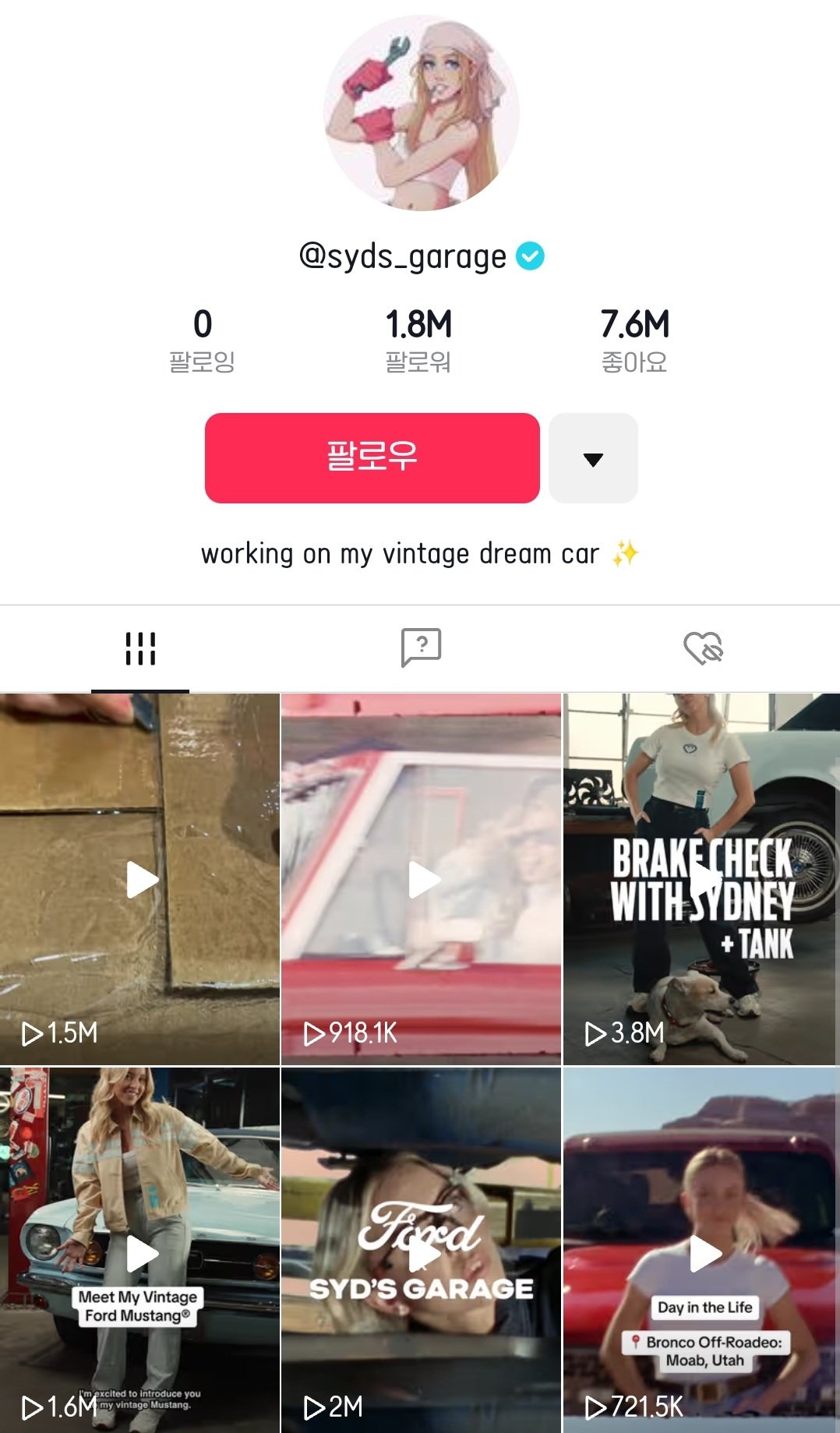The width and height of the screenshot is (840, 1433).
Task: Open the Meet My Vintage Ford Mustang video
Action: coord(140,1251)
